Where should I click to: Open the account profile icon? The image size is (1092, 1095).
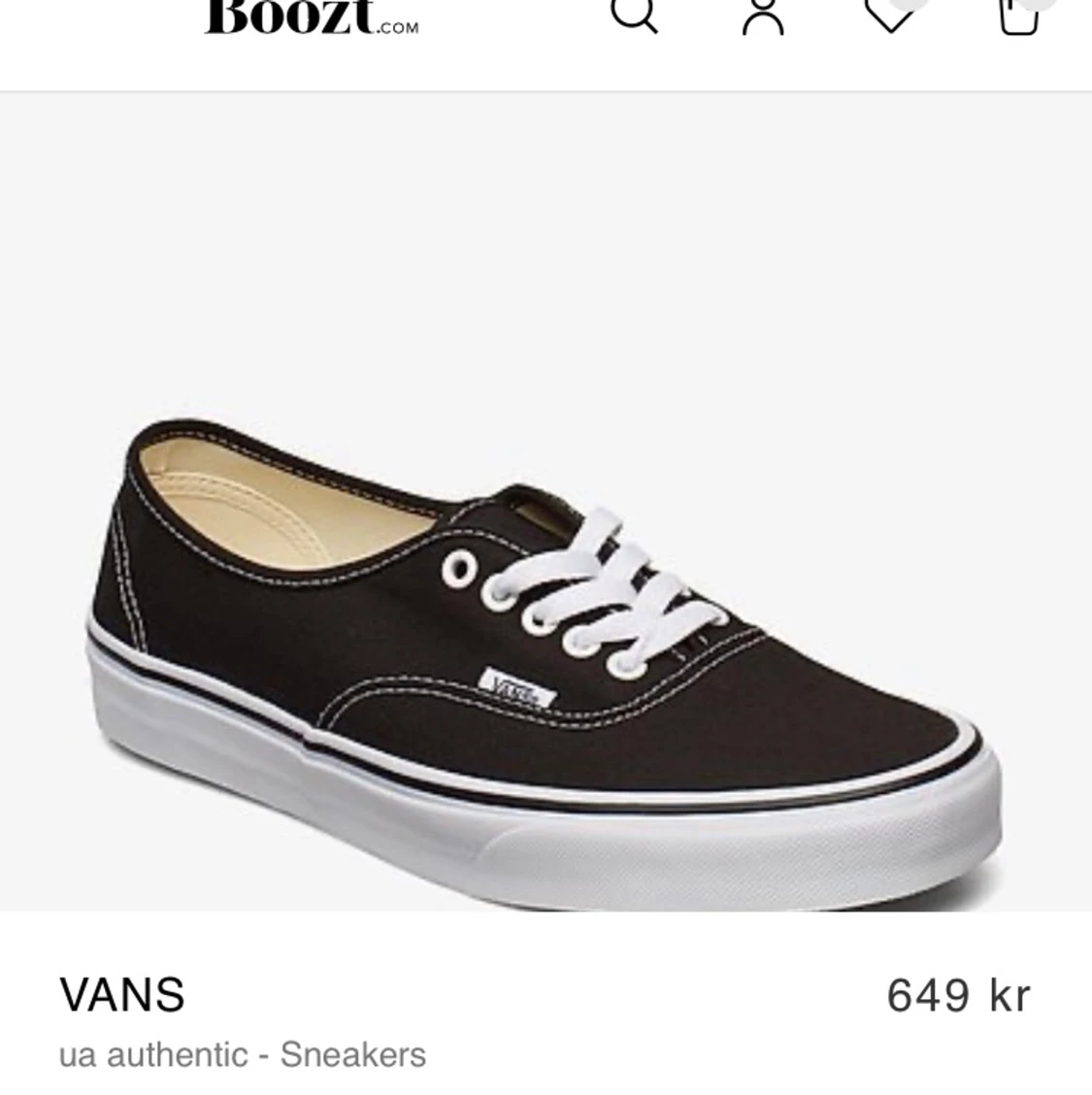(x=764, y=17)
